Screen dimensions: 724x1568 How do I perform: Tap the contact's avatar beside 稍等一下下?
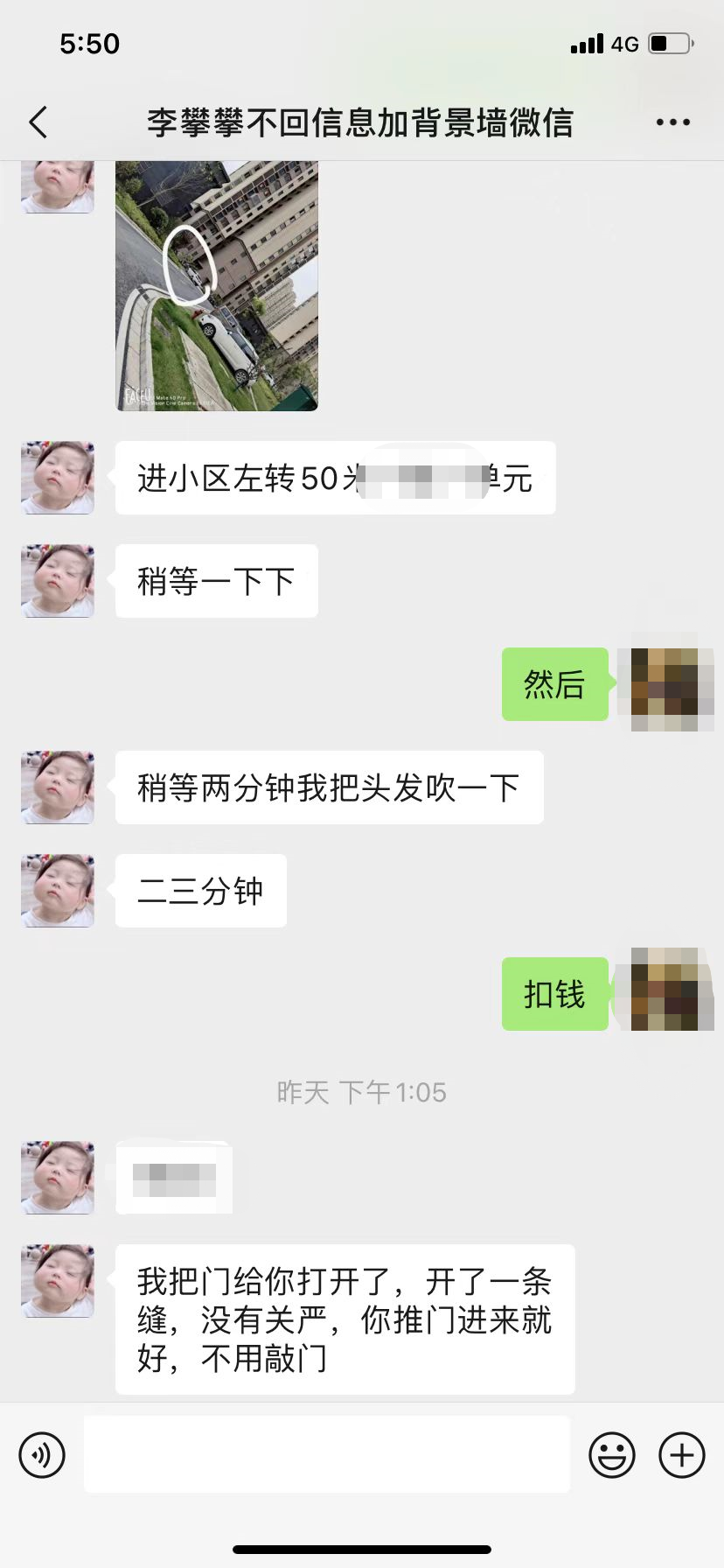(58, 581)
